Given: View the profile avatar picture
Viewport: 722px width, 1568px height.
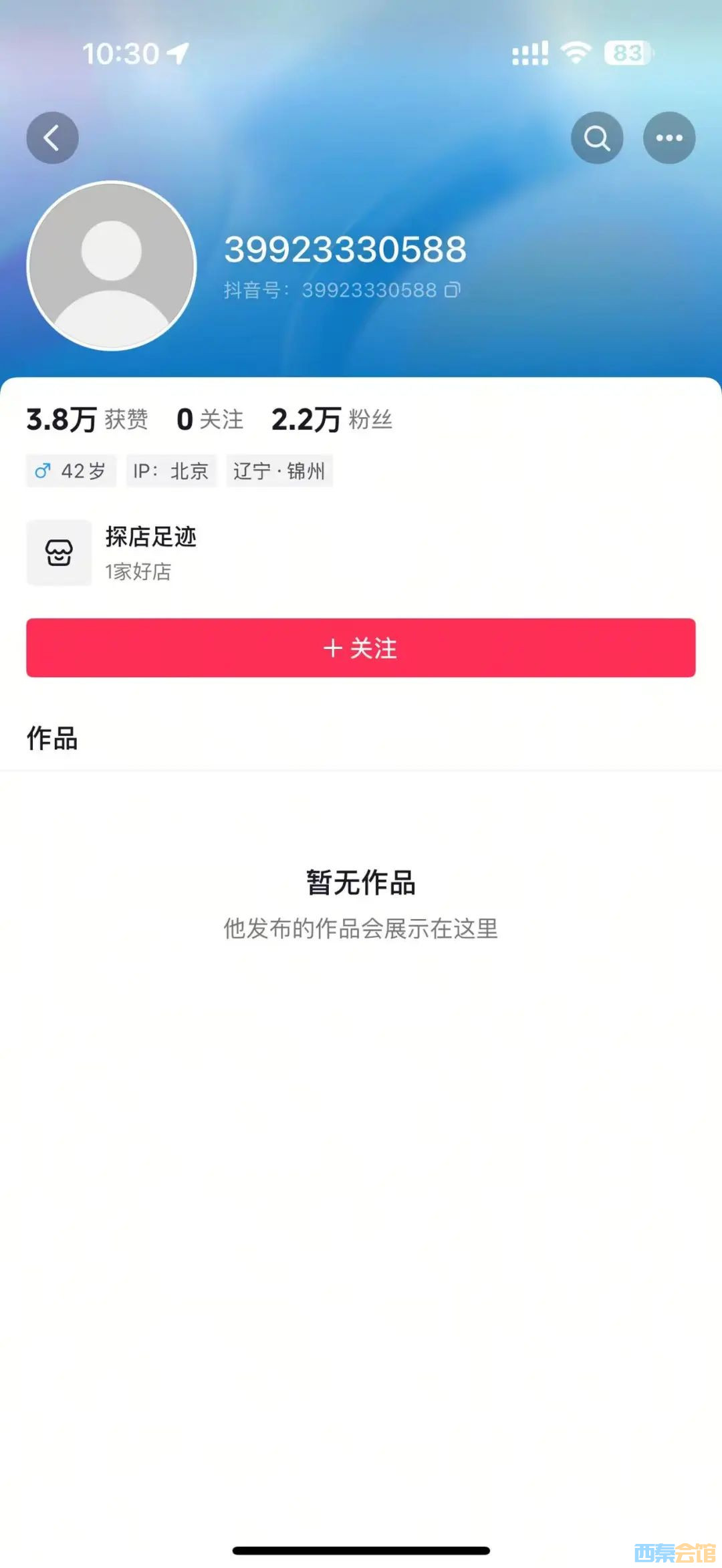Looking at the screenshot, I should click(x=112, y=266).
